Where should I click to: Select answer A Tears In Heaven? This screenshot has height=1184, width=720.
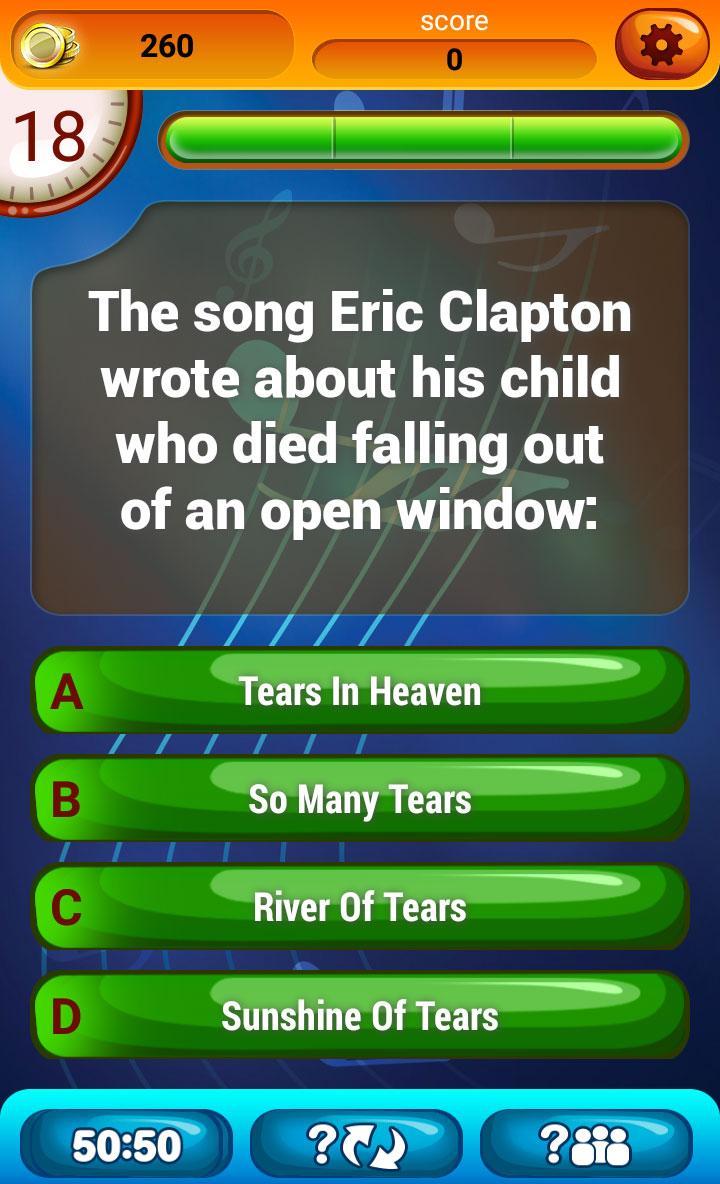click(x=360, y=691)
